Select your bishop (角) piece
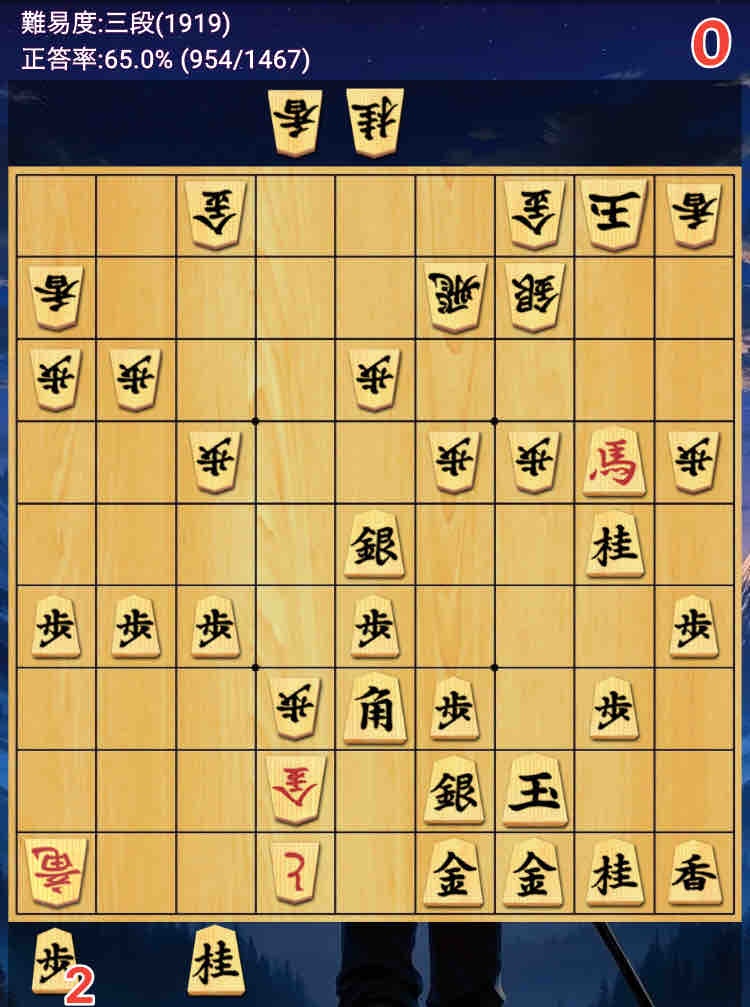750x1007 pixels. pos(375,708)
